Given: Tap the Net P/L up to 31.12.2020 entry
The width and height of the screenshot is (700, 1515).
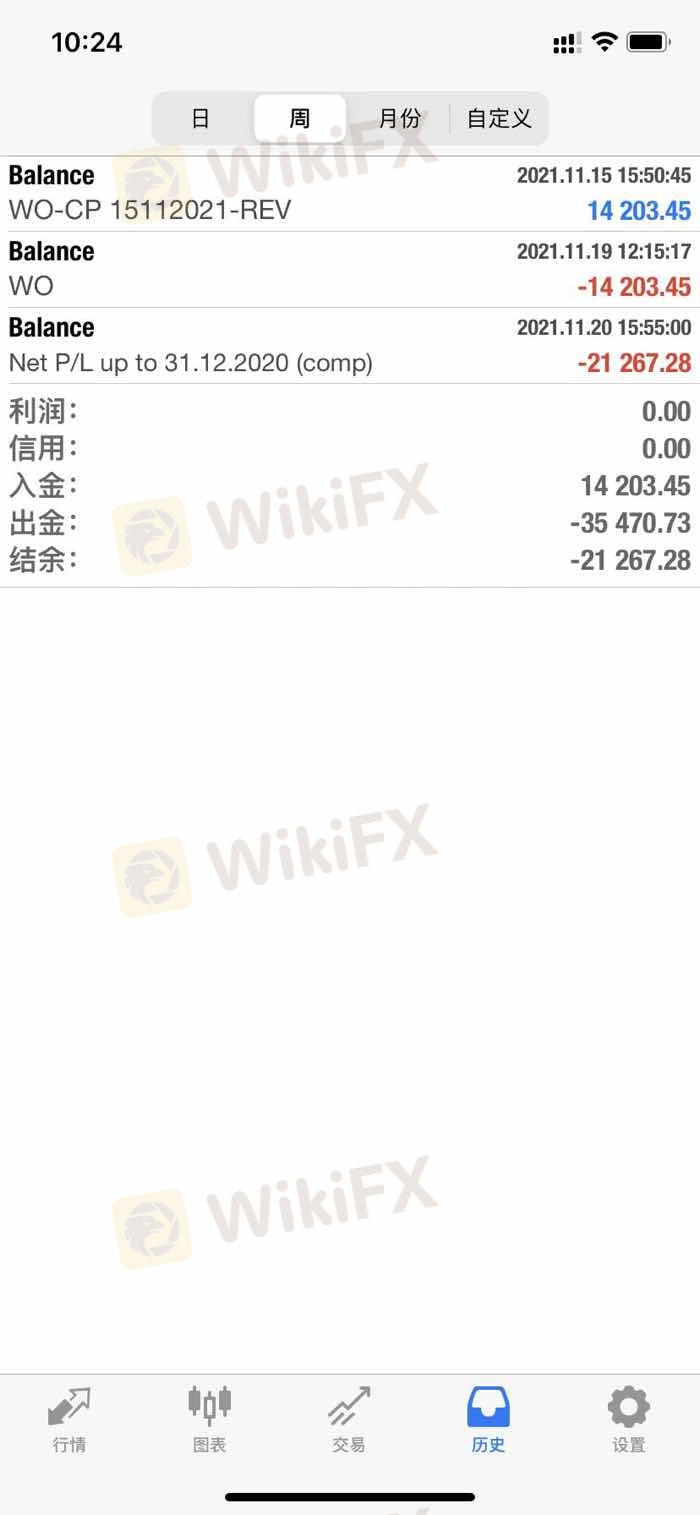Looking at the screenshot, I should click(350, 346).
